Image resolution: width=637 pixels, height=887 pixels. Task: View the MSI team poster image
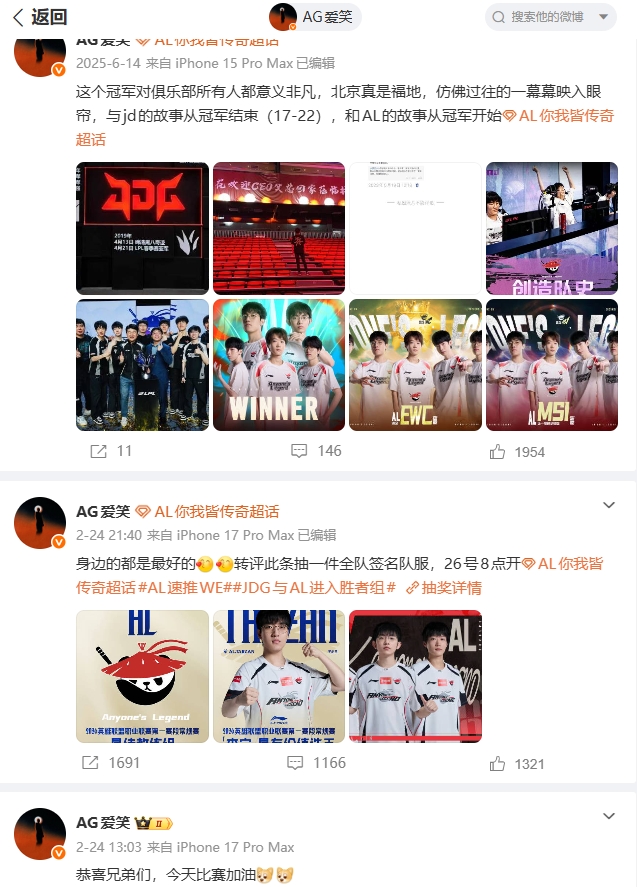coord(552,365)
